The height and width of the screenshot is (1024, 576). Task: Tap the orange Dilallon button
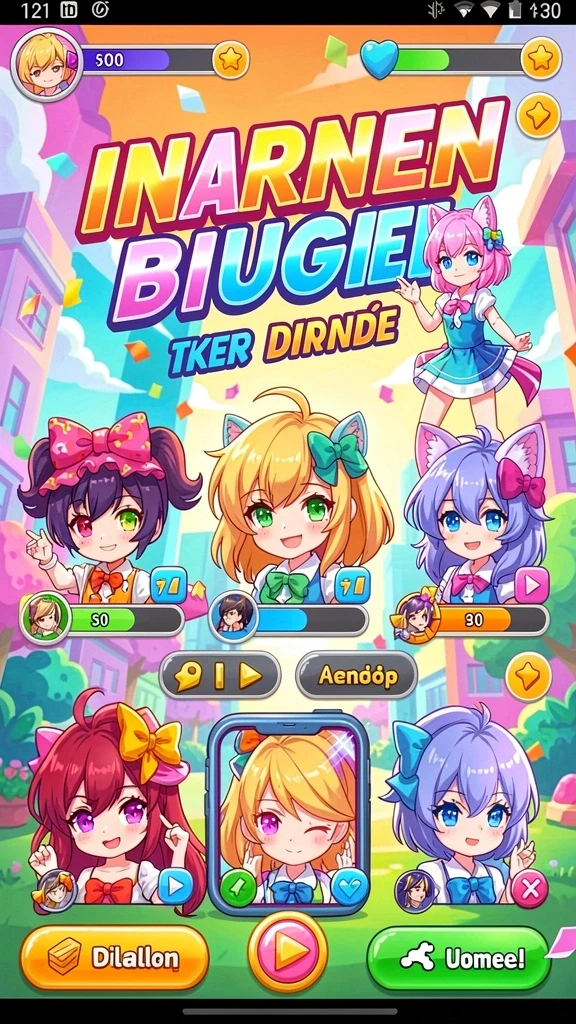tap(114, 957)
